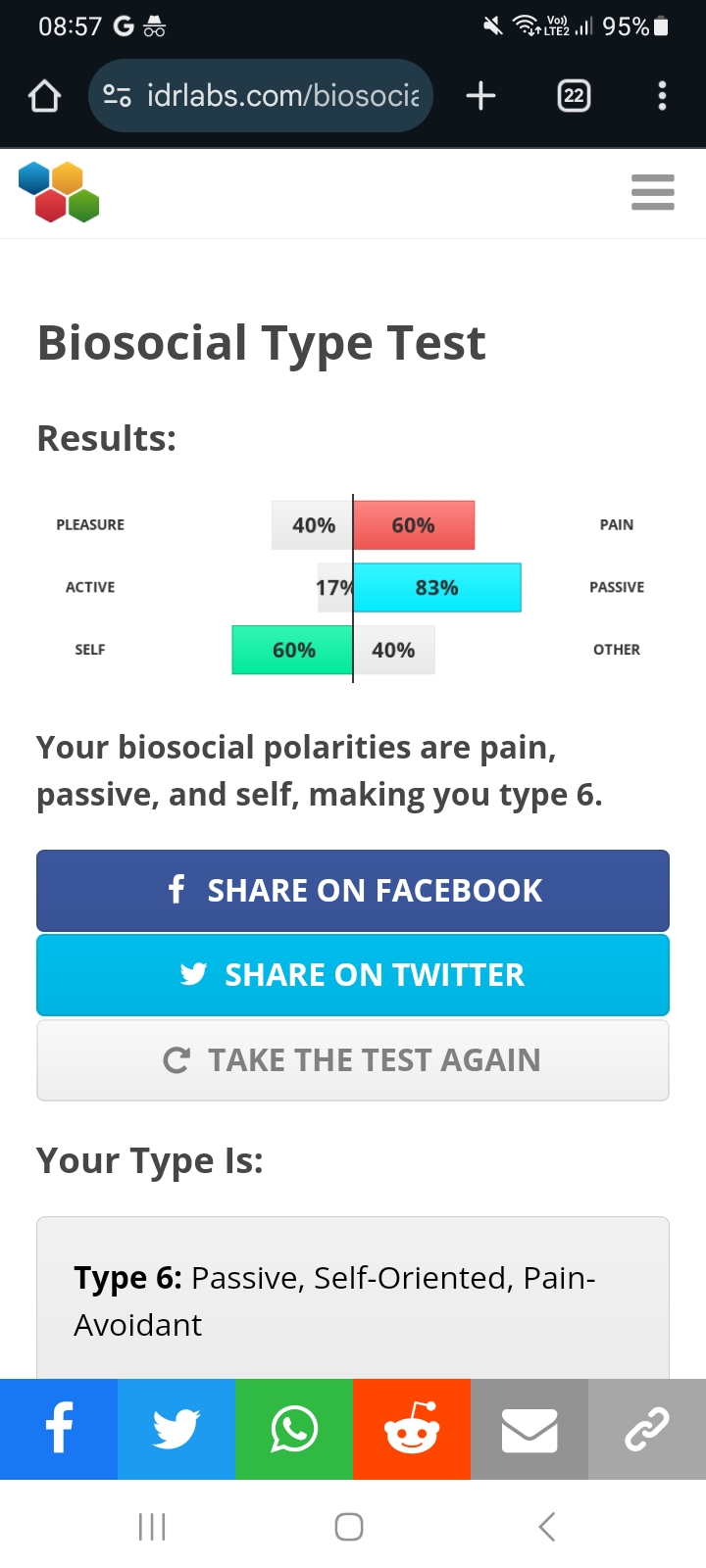706x1568 pixels.
Task: Share on Reddit
Action: 412,1429
